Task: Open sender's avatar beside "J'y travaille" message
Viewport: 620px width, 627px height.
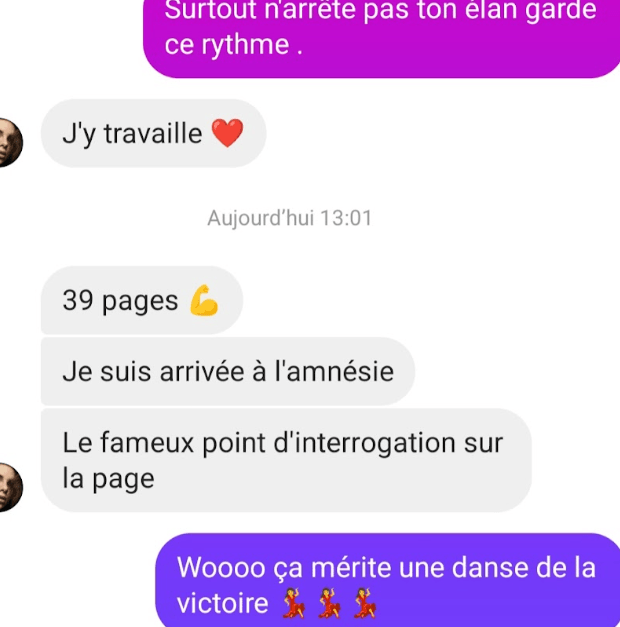Action: click(x=8, y=141)
